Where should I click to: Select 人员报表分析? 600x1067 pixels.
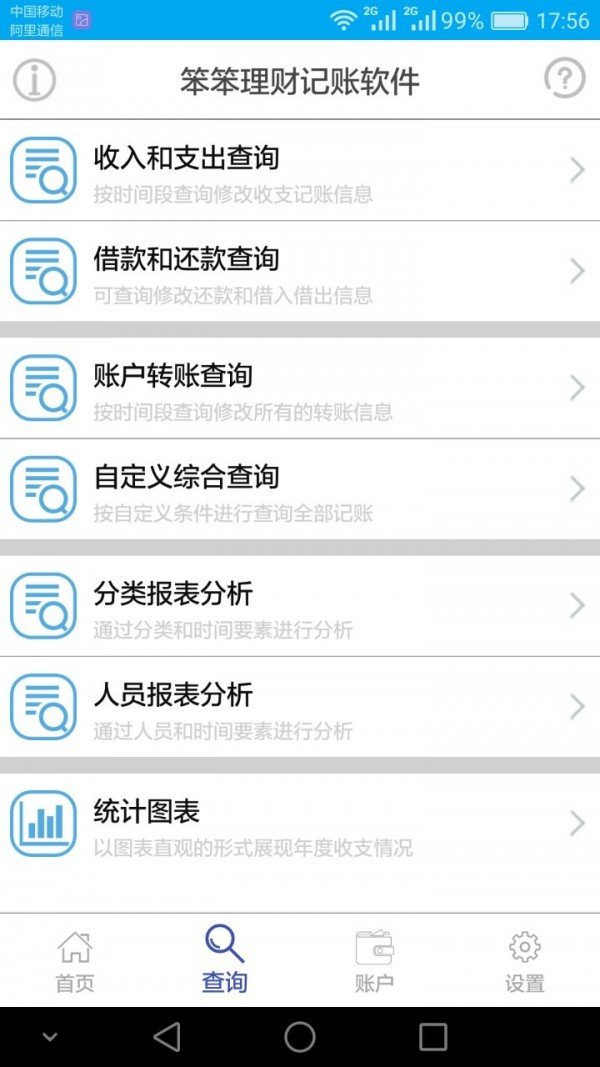coord(300,707)
